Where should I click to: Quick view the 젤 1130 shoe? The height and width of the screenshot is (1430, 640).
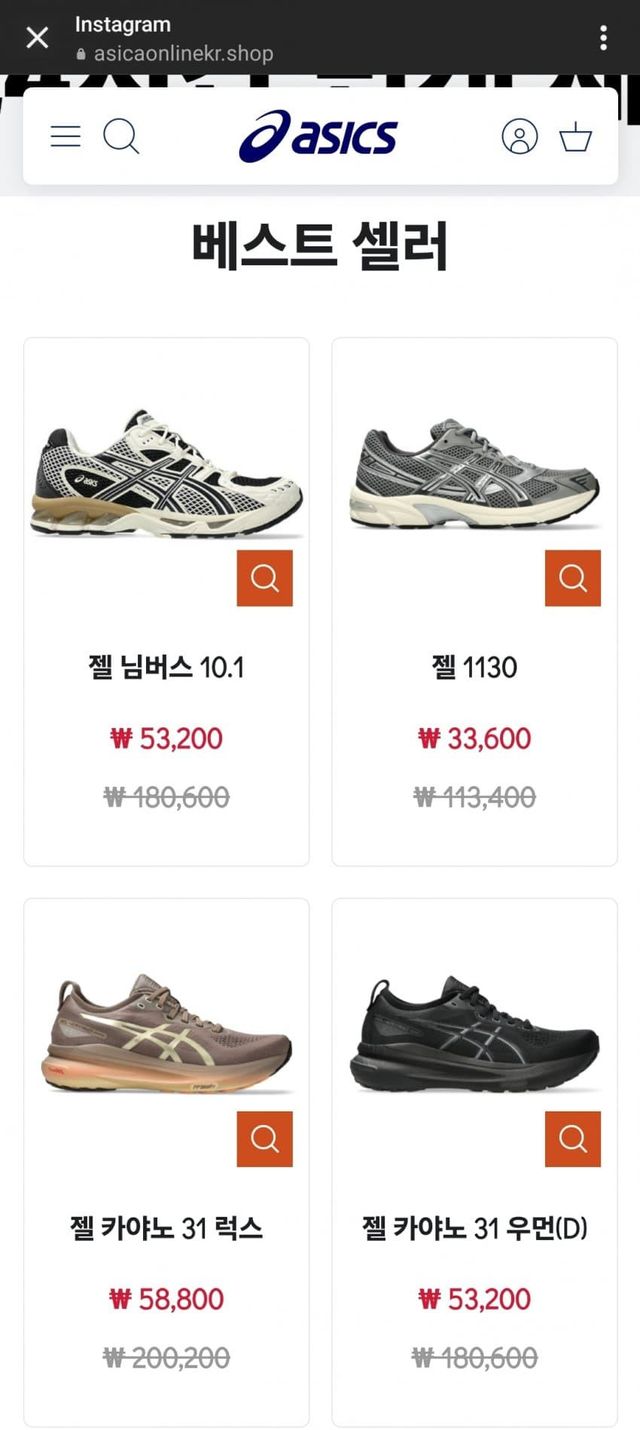pos(573,578)
